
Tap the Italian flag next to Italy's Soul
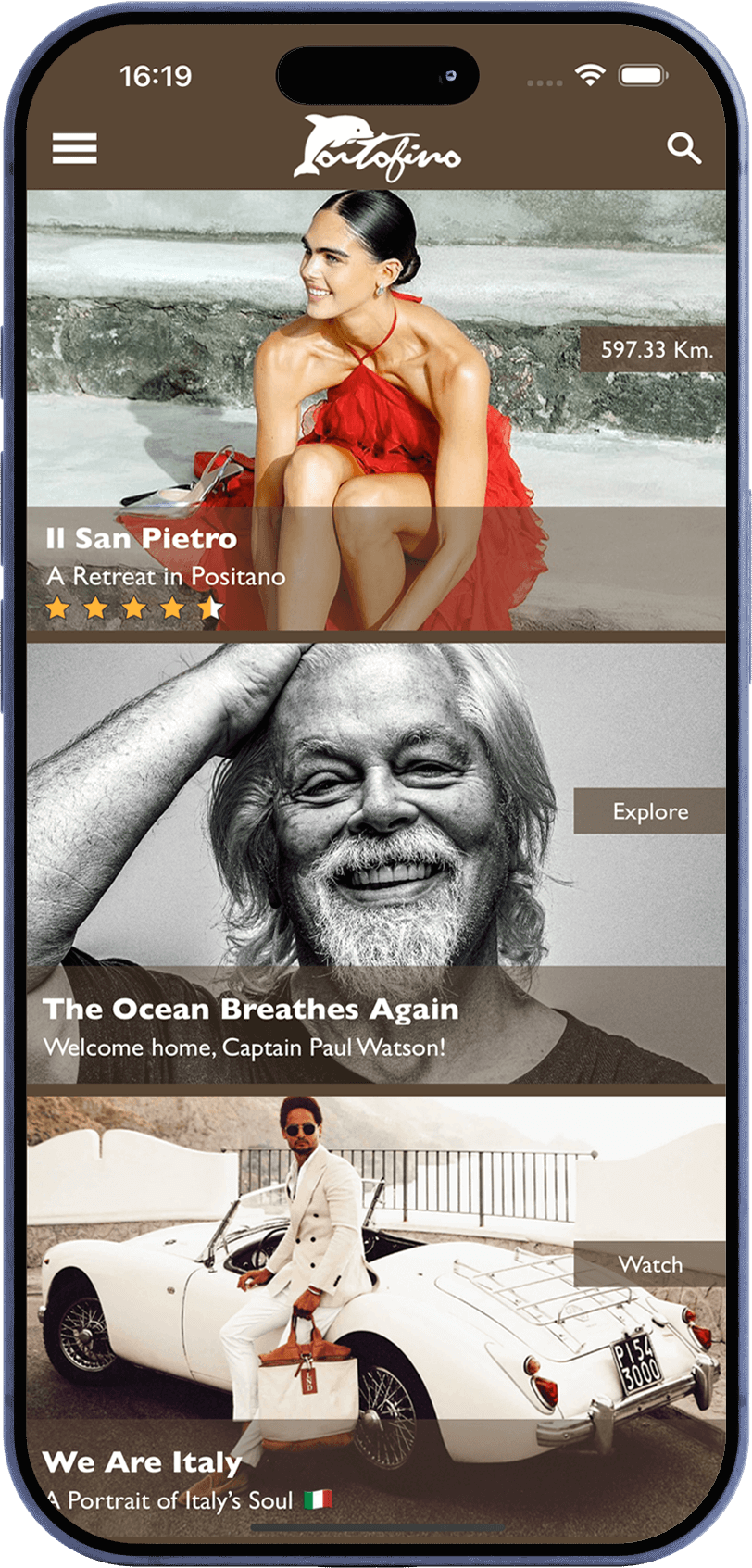319,1500
